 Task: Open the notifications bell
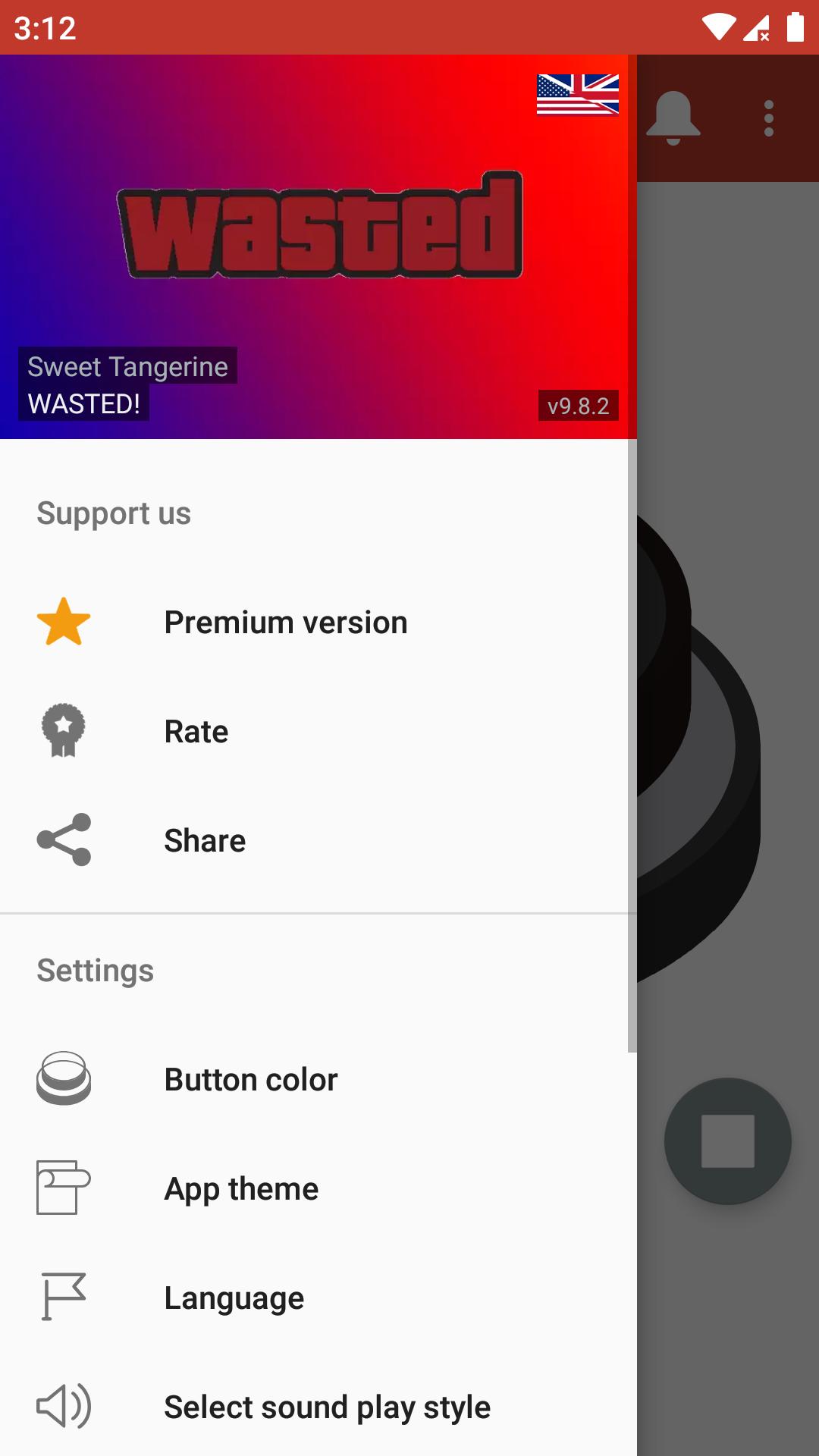click(673, 118)
